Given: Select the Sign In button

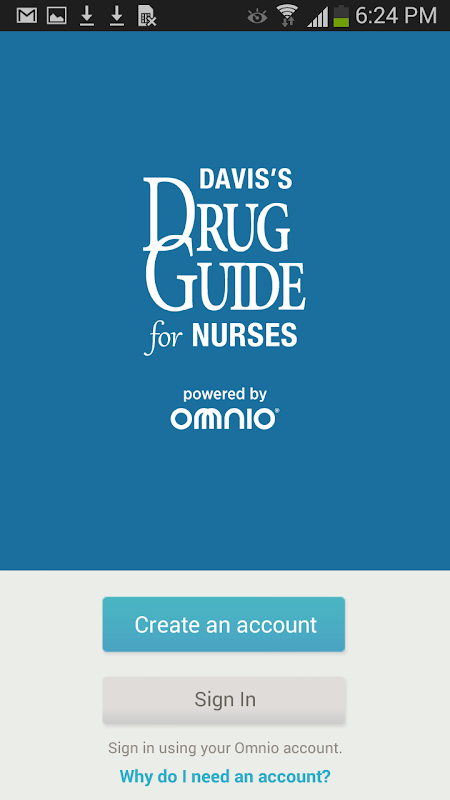Looking at the screenshot, I should tap(224, 699).
